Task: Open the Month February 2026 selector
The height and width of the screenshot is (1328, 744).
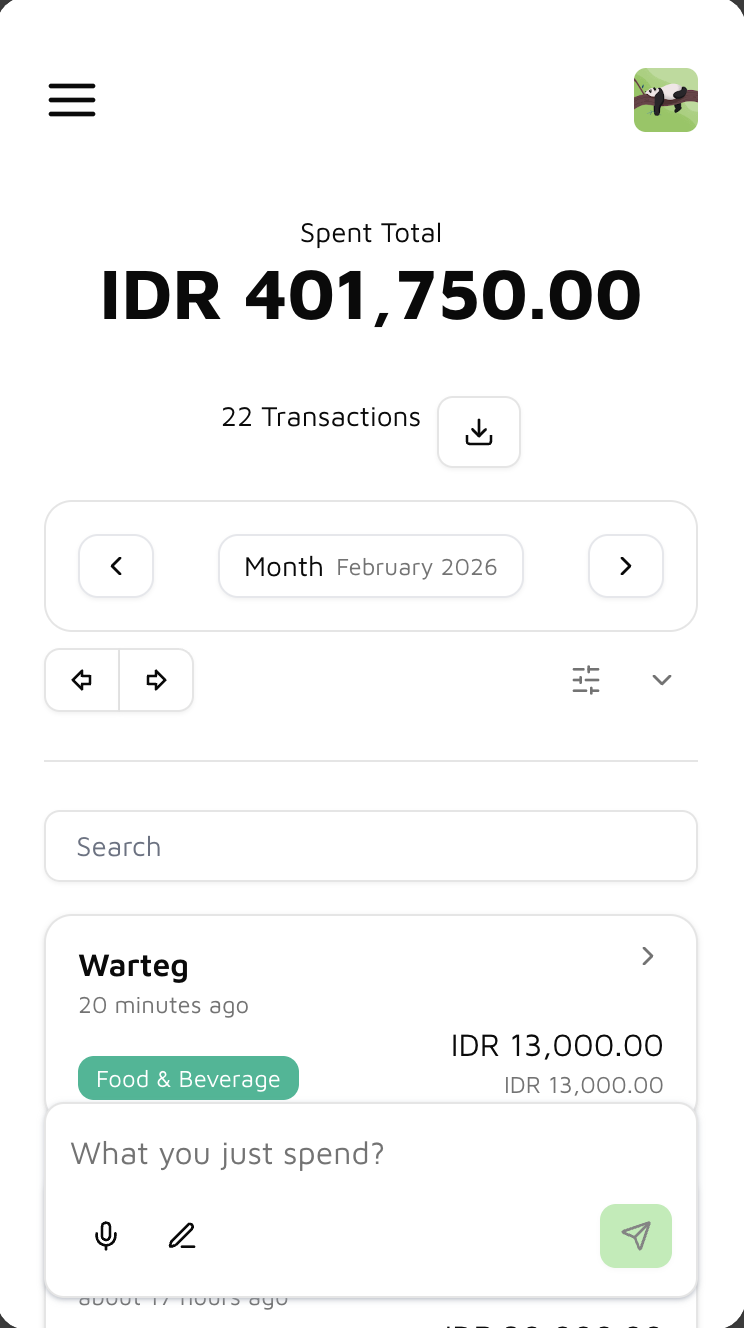Action: point(370,566)
